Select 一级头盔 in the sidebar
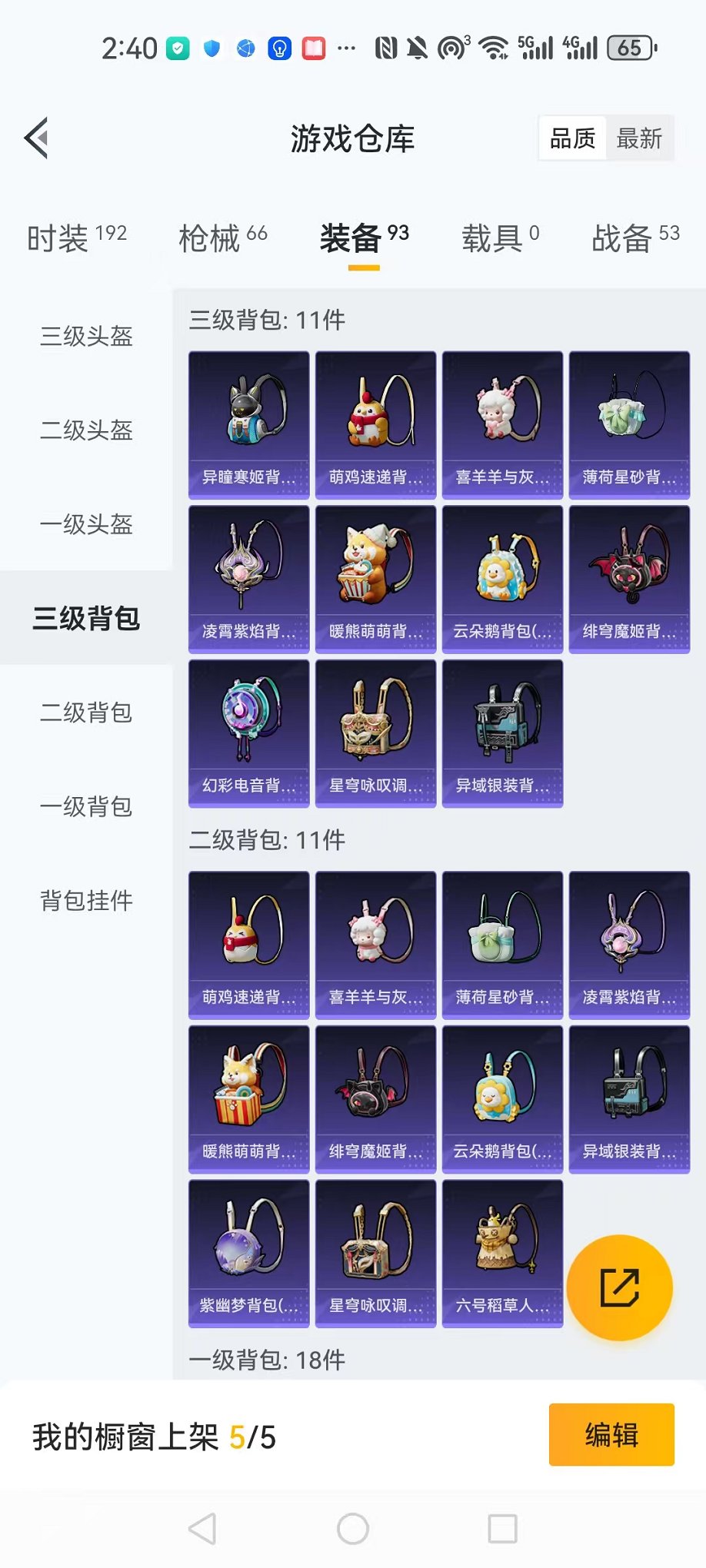The height and width of the screenshot is (1568, 706). coord(86,524)
